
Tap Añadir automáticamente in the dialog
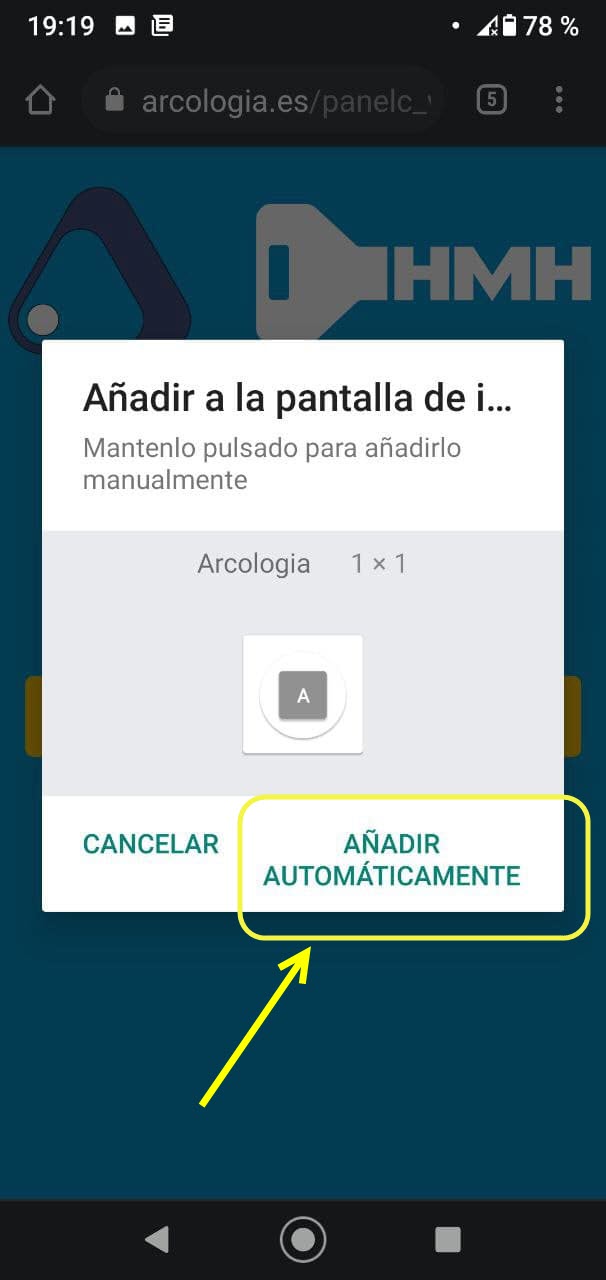391,860
